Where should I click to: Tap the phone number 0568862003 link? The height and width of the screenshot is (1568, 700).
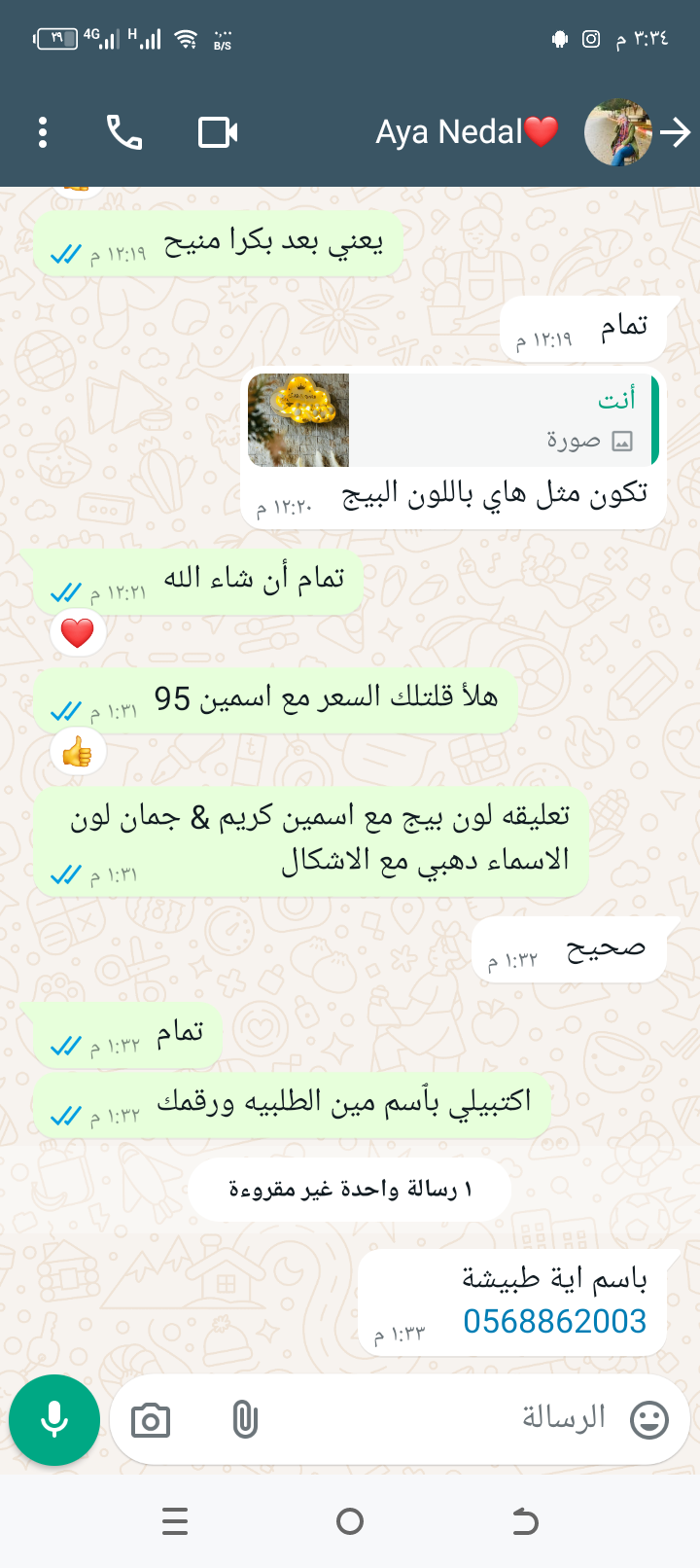tap(554, 1322)
